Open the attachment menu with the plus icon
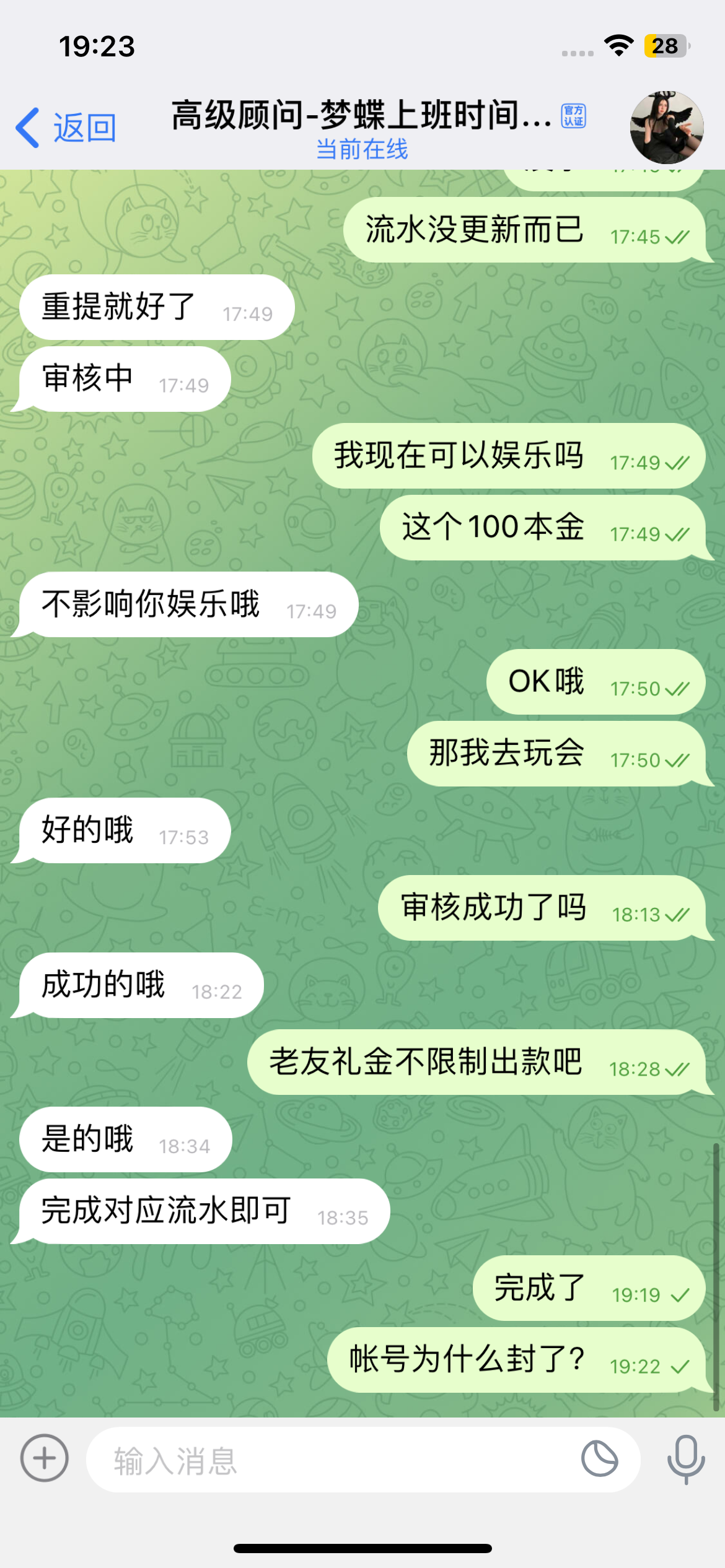This screenshot has width=725, height=1568. (x=43, y=1459)
